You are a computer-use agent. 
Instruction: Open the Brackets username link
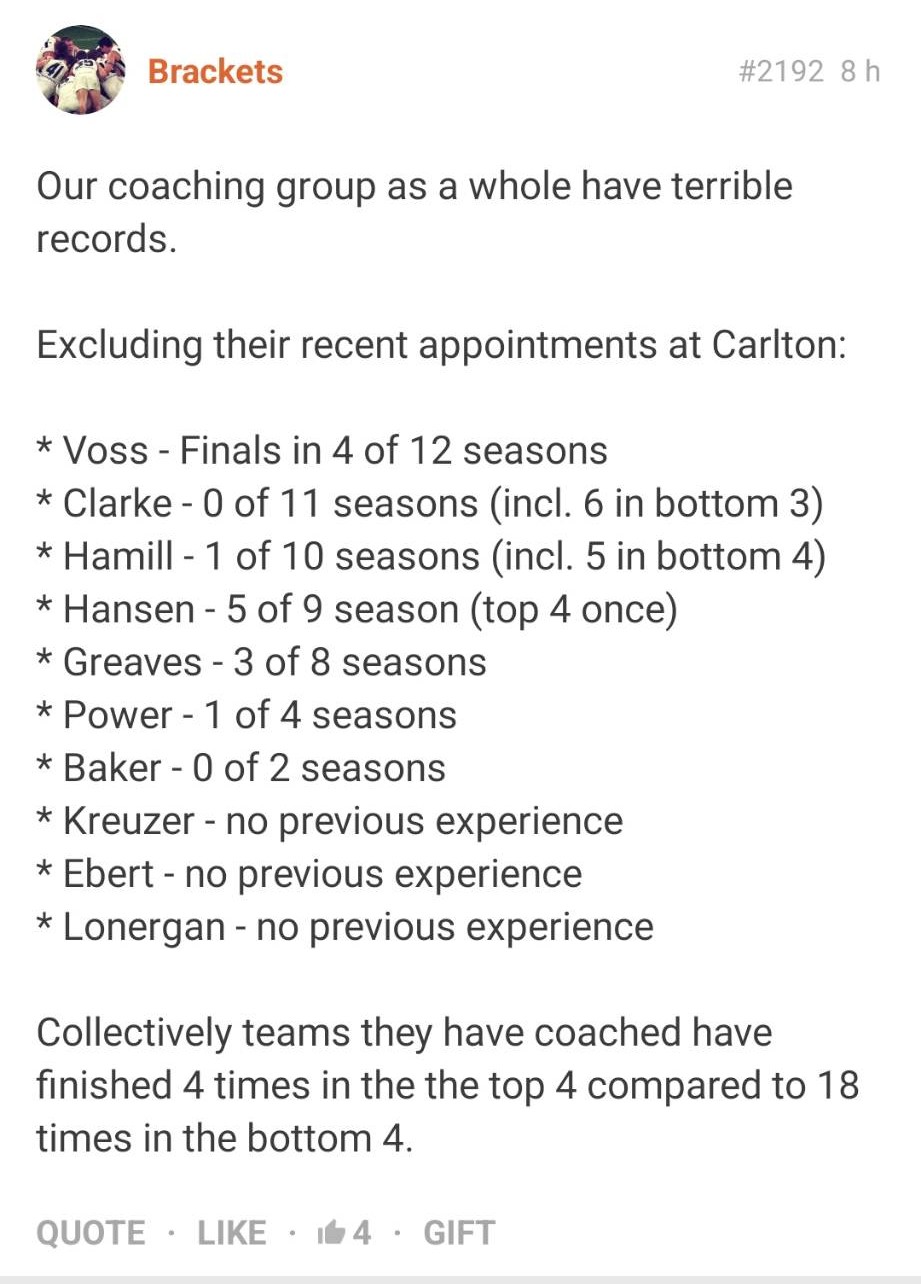[x=215, y=72]
